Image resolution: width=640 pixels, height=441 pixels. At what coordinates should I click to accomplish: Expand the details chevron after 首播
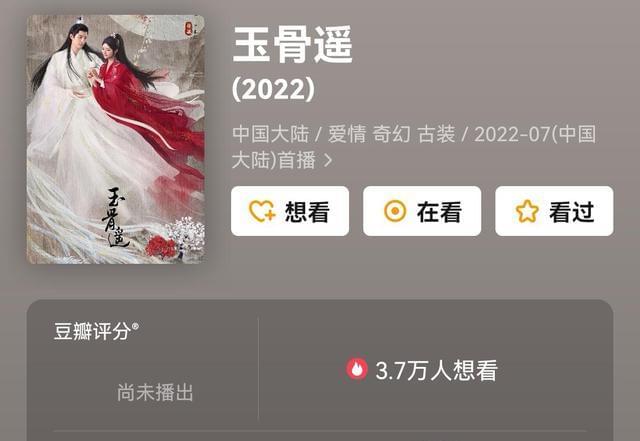coord(328,160)
